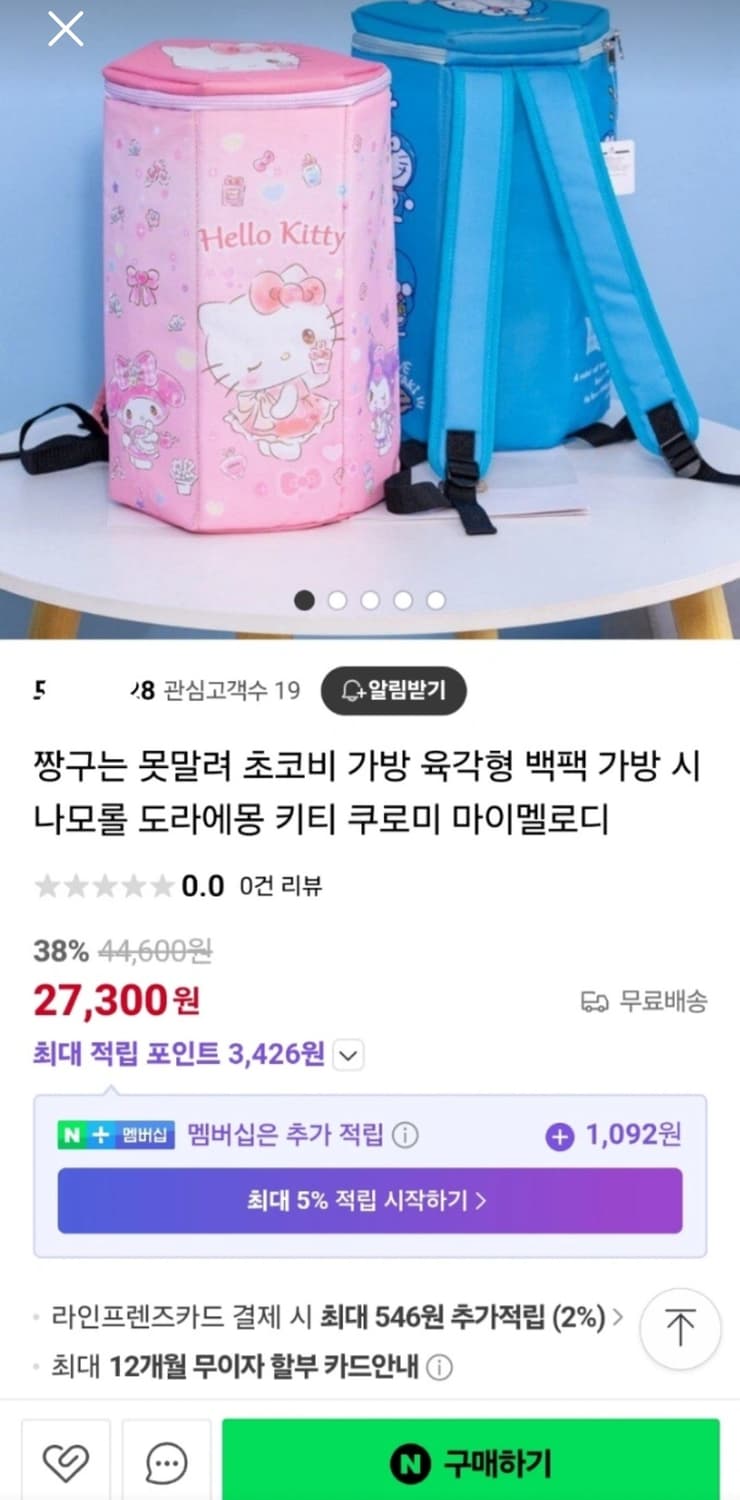
Task: Open the membership extra savings info icon
Action: click(x=405, y=1135)
